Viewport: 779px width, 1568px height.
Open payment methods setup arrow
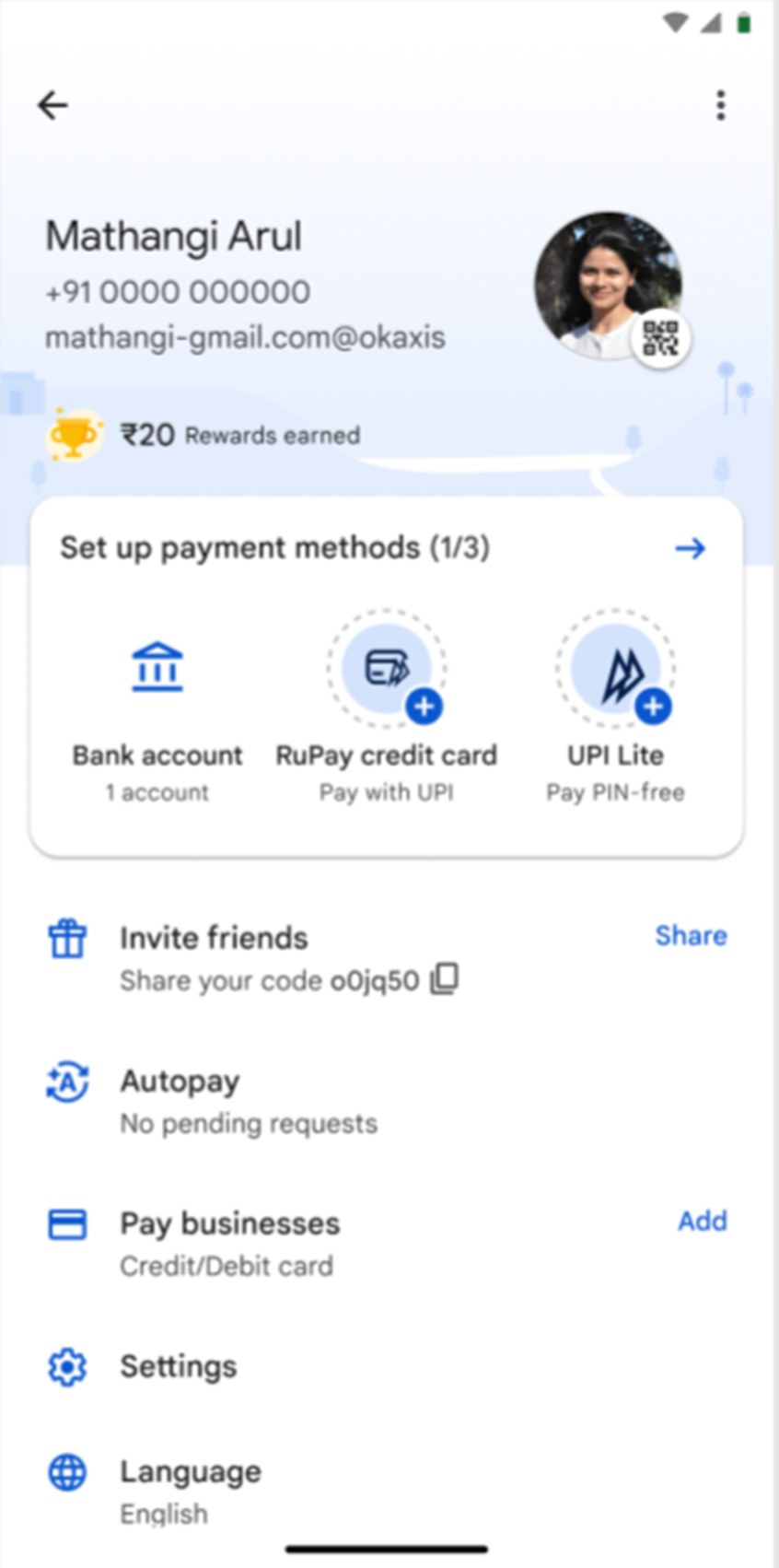point(690,549)
